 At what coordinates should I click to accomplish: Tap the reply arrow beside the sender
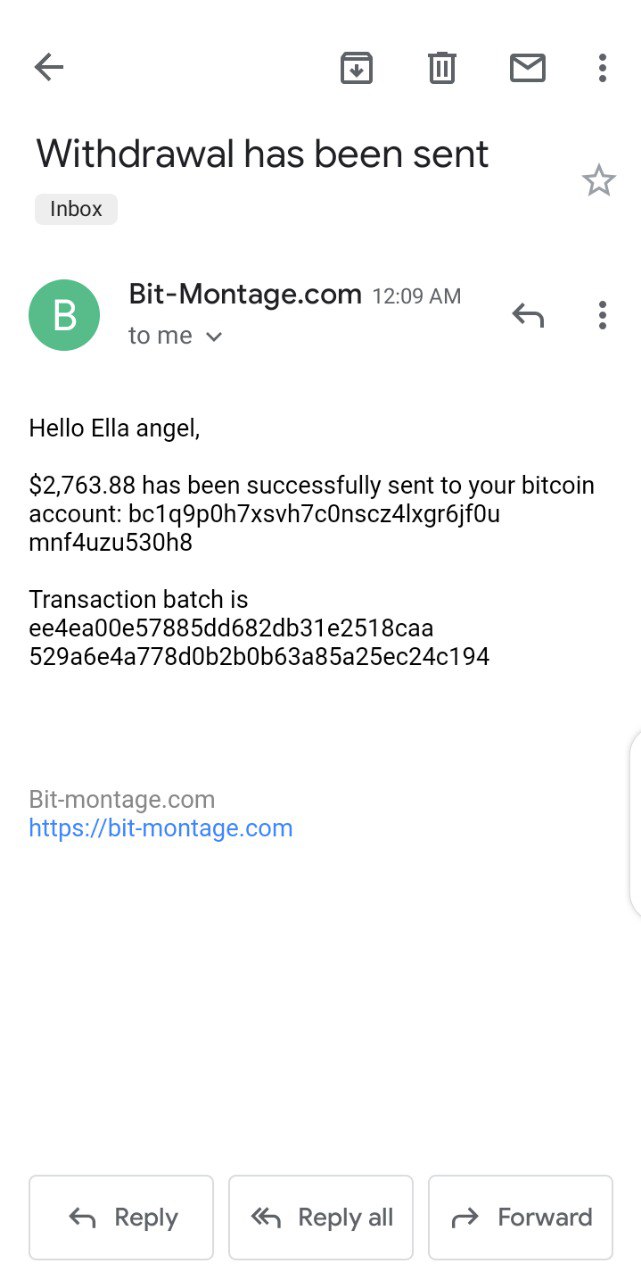tap(528, 315)
